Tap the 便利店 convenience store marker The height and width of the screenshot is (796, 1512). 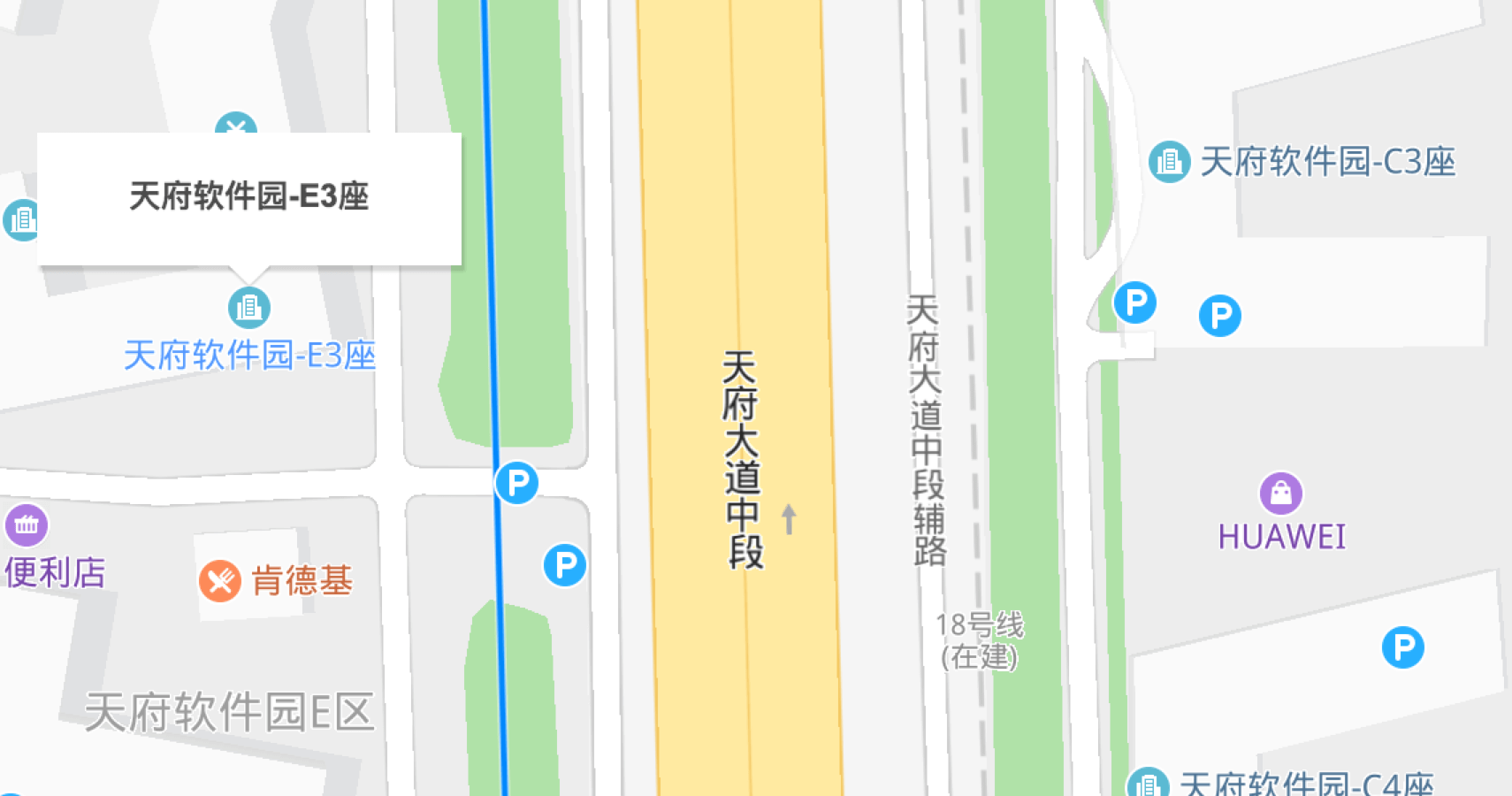[27, 525]
